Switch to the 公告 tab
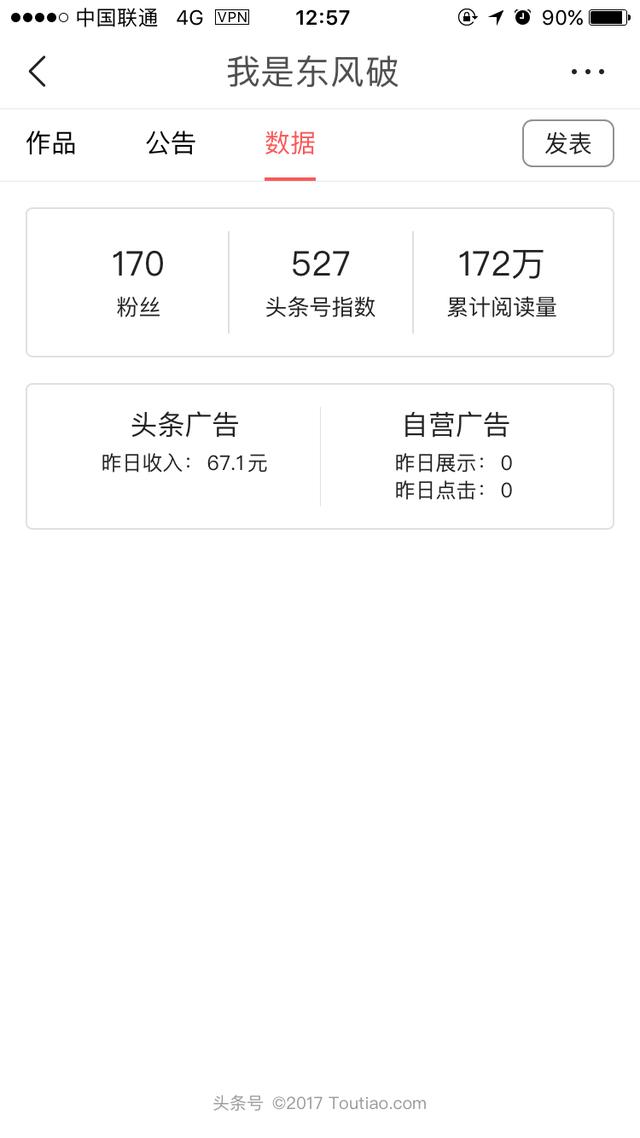This screenshot has height=1138, width=640. [171, 144]
